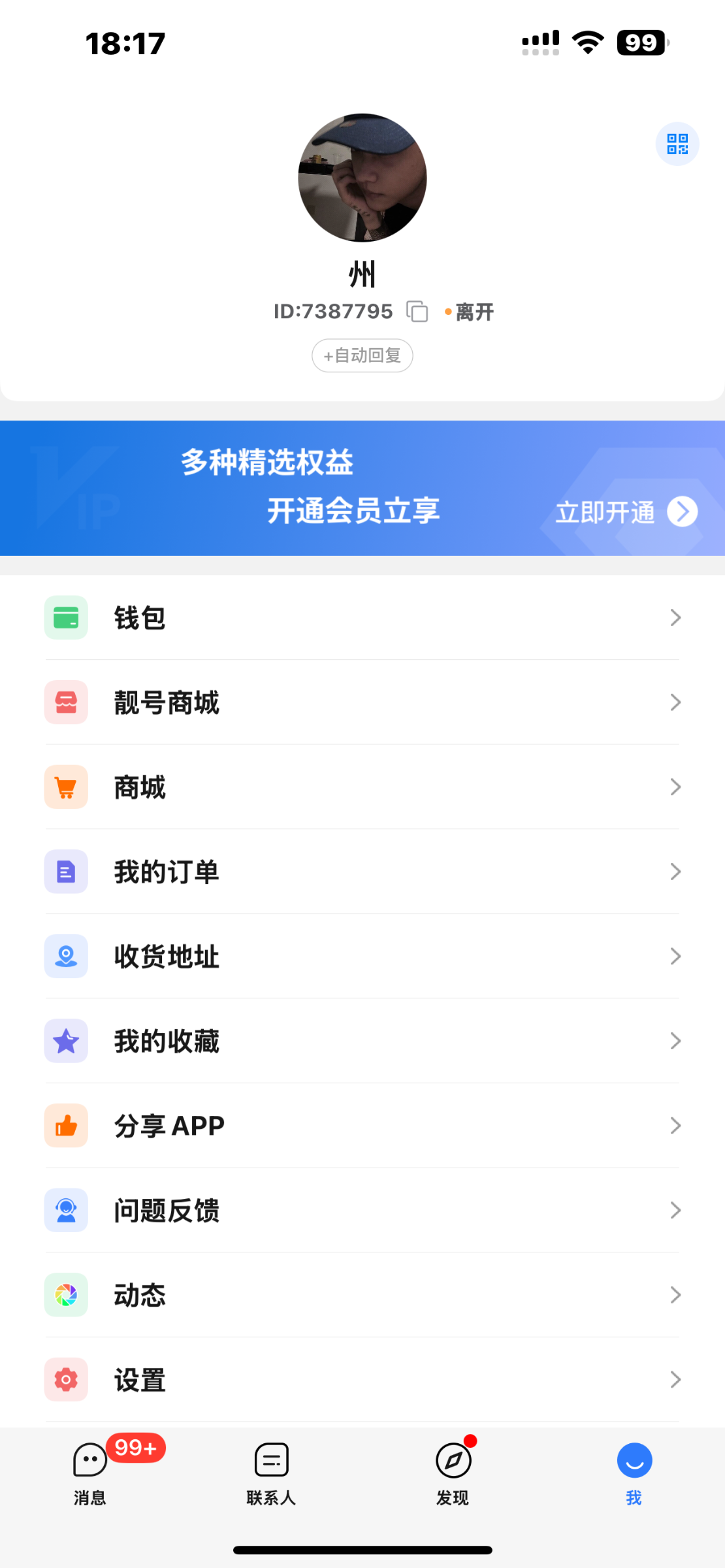The height and width of the screenshot is (1568, 725).
Task: Open 问题反馈 feedback
Action: click(362, 1210)
